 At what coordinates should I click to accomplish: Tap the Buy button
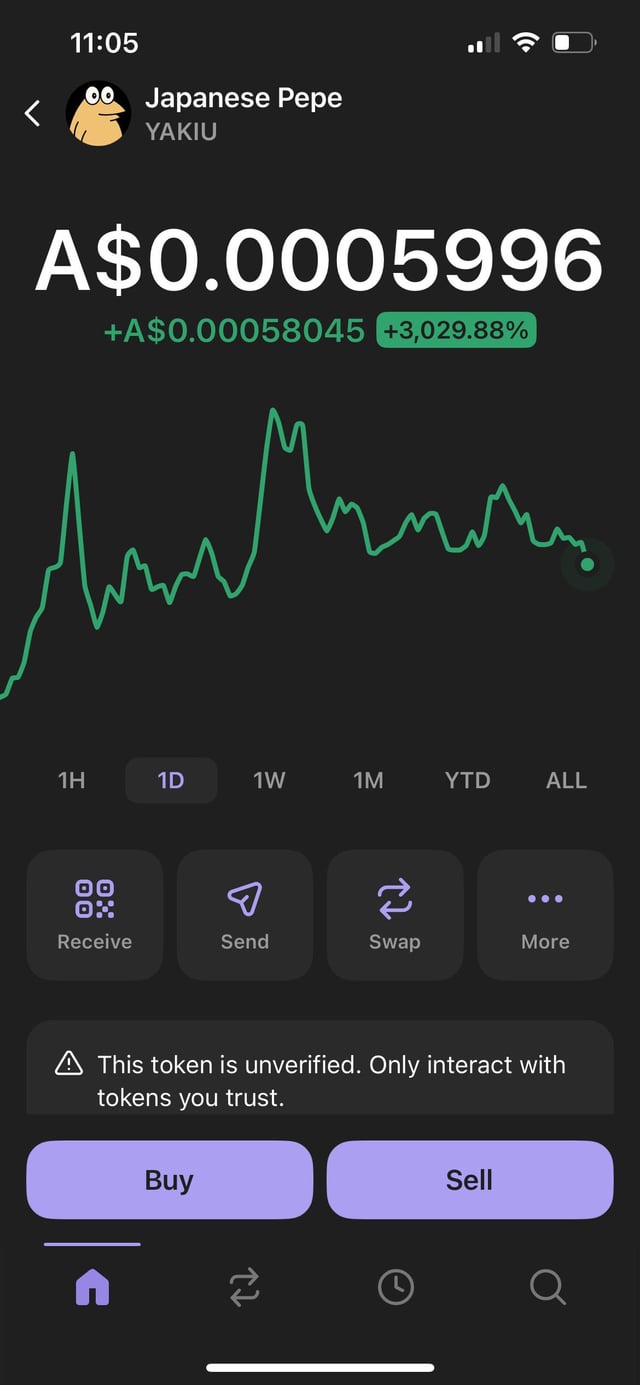(x=169, y=1180)
